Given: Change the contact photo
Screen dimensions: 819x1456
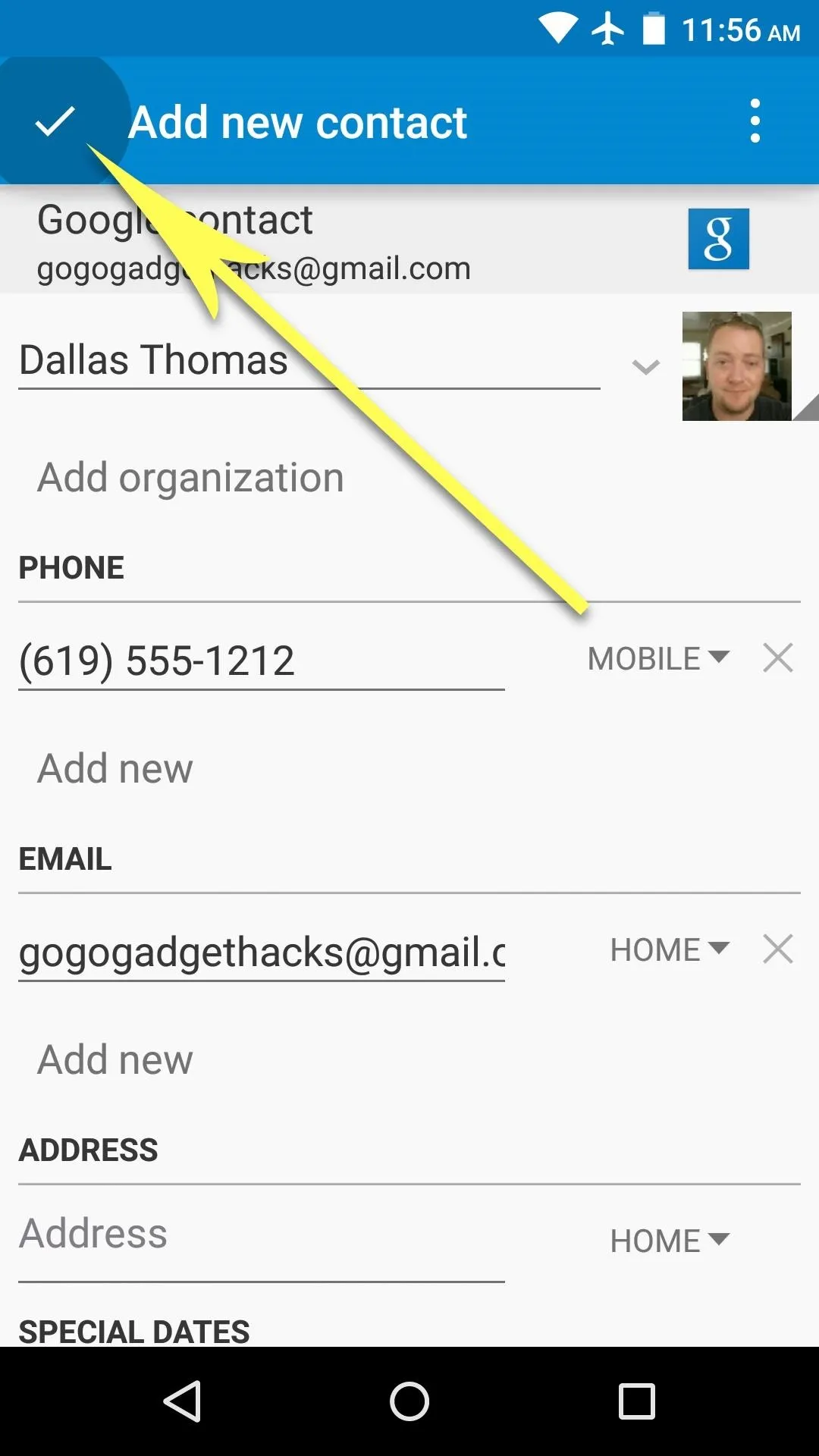Looking at the screenshot, I should click(737, 366).
